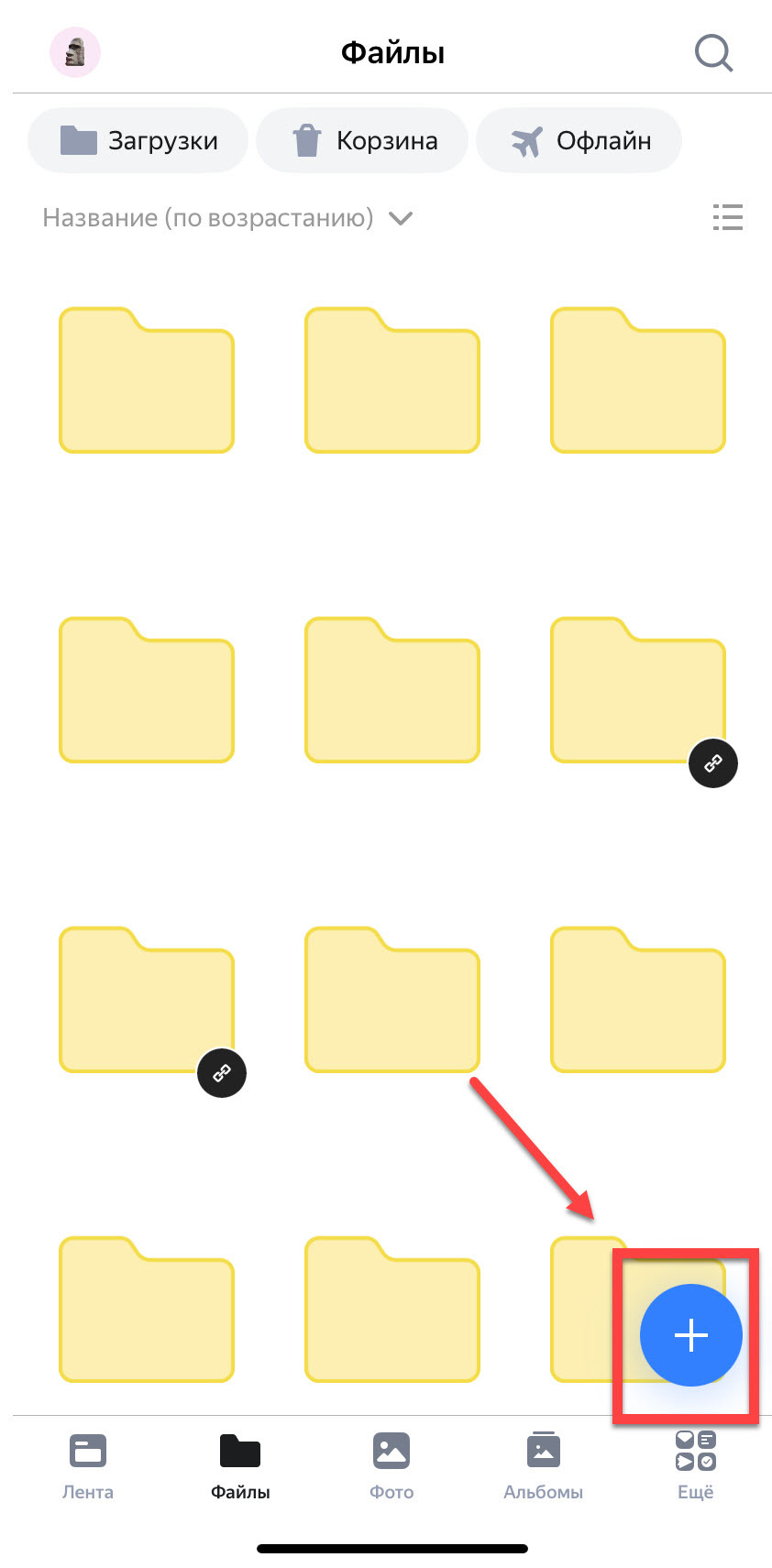
Task: Expand the Название sorting dropdown
Action: 227,218
